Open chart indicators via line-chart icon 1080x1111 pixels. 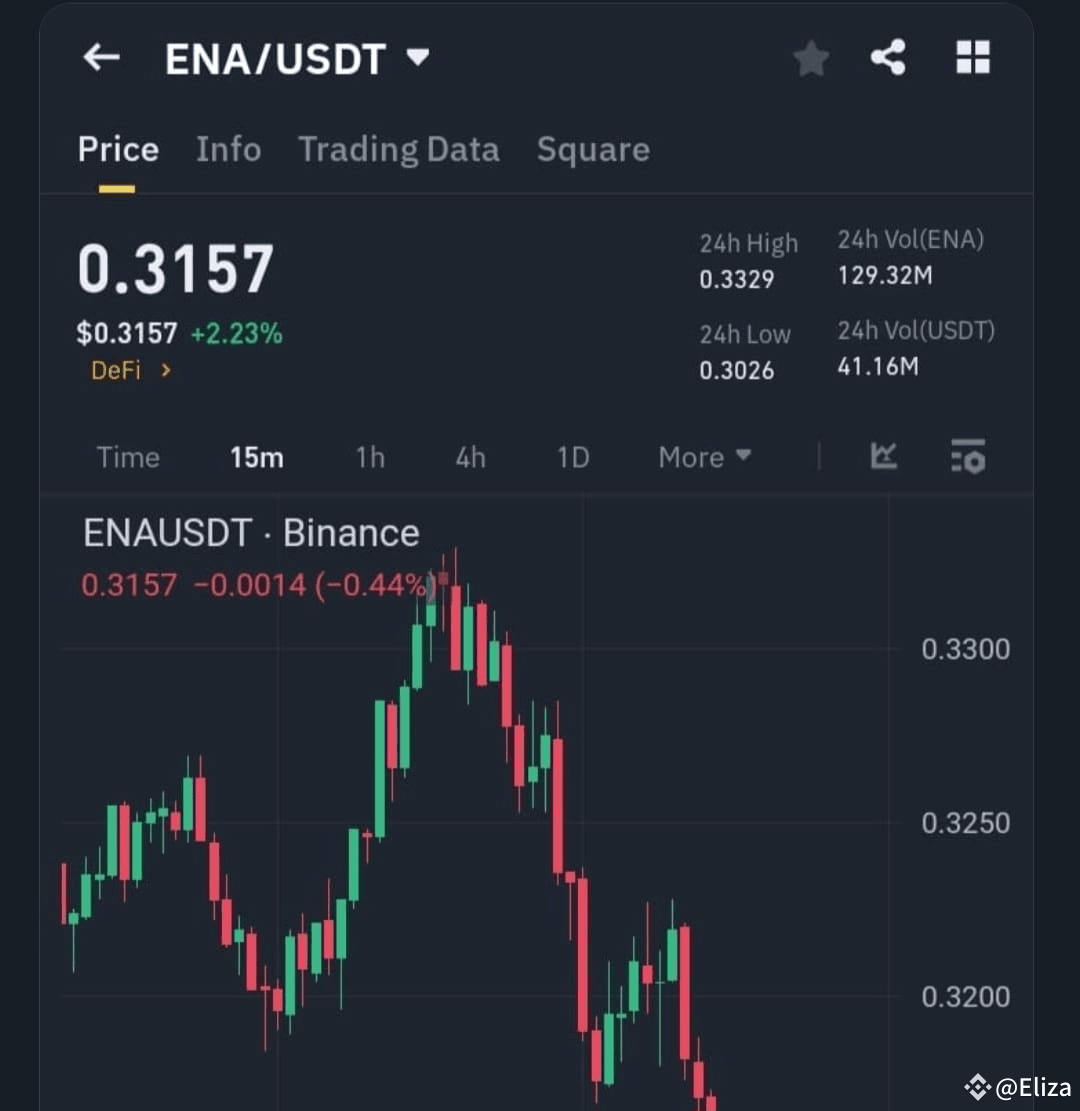pyautogui.click(x=883, y=456)
